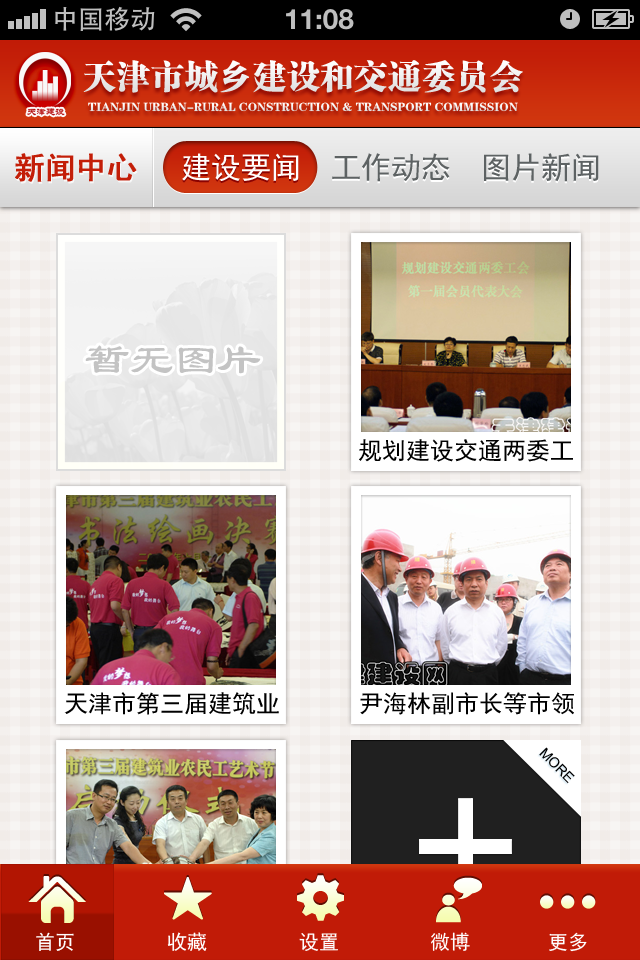Image resolution: width=640 pixels, height=960 pixels.
Task: Open the 收藏 favorites tab
Action: tap(187, 912)
